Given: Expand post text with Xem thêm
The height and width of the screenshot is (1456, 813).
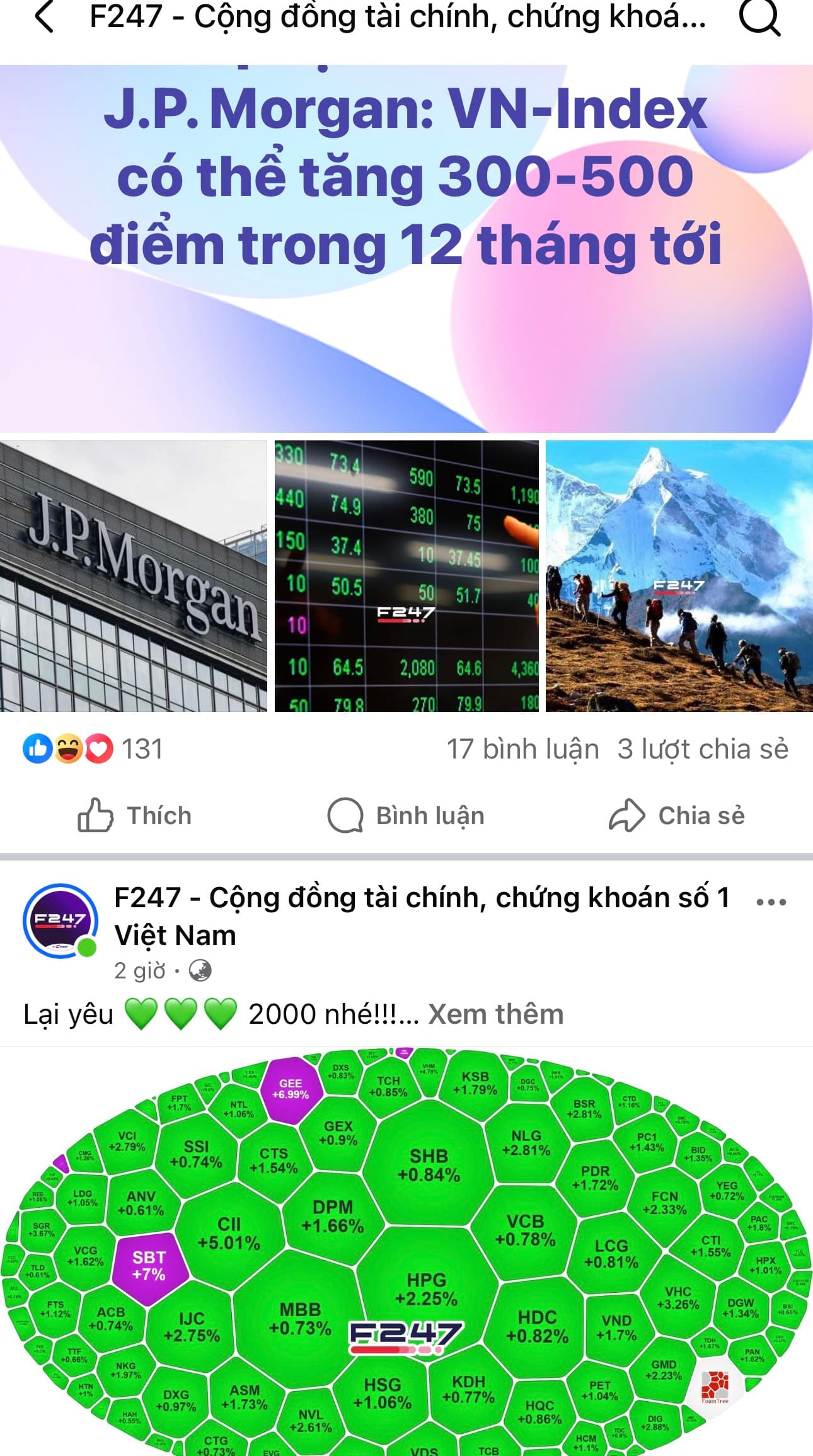Looking at the screenshot, I should 495,1014.
